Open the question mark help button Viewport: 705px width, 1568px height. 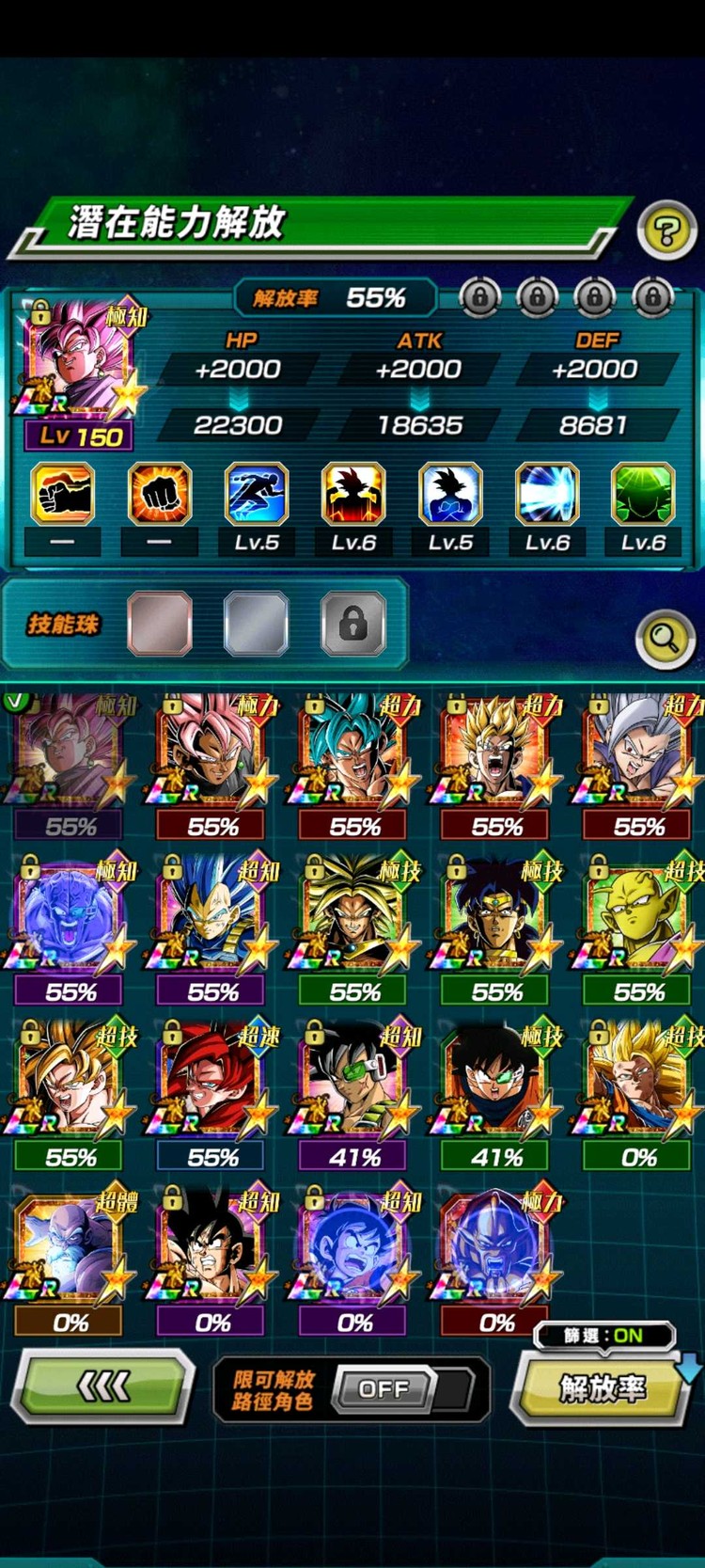tap(666, 231)
